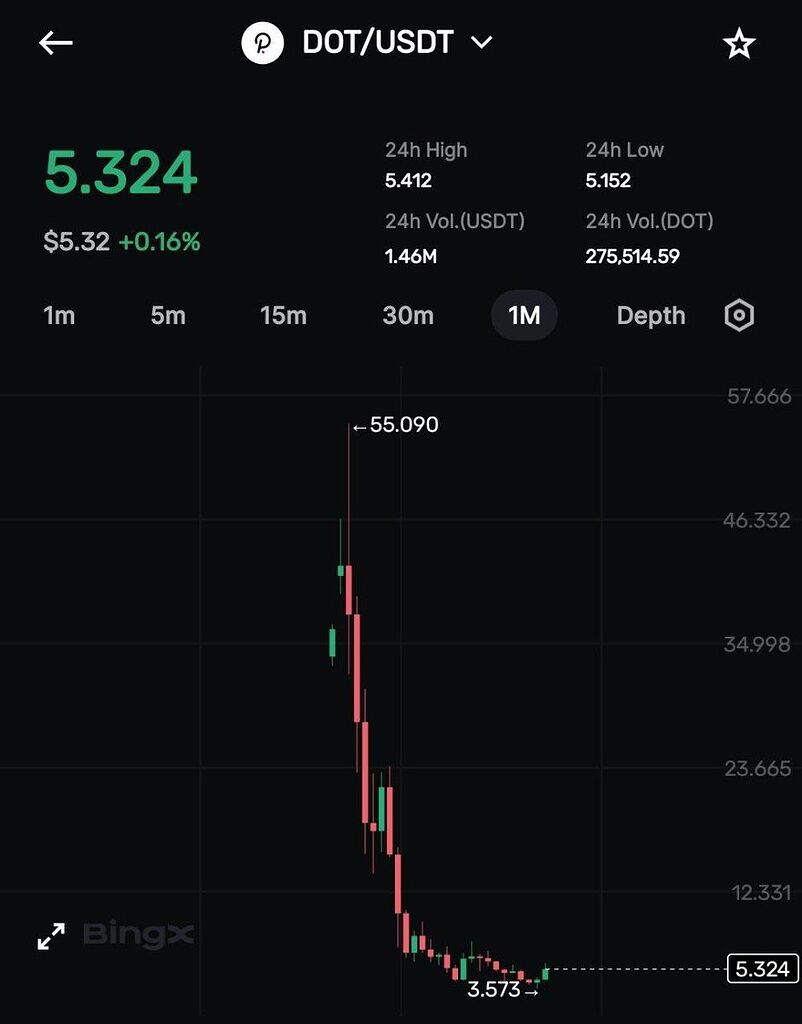
Task: Switch to the Depth view
Action: tap(651, 316)
